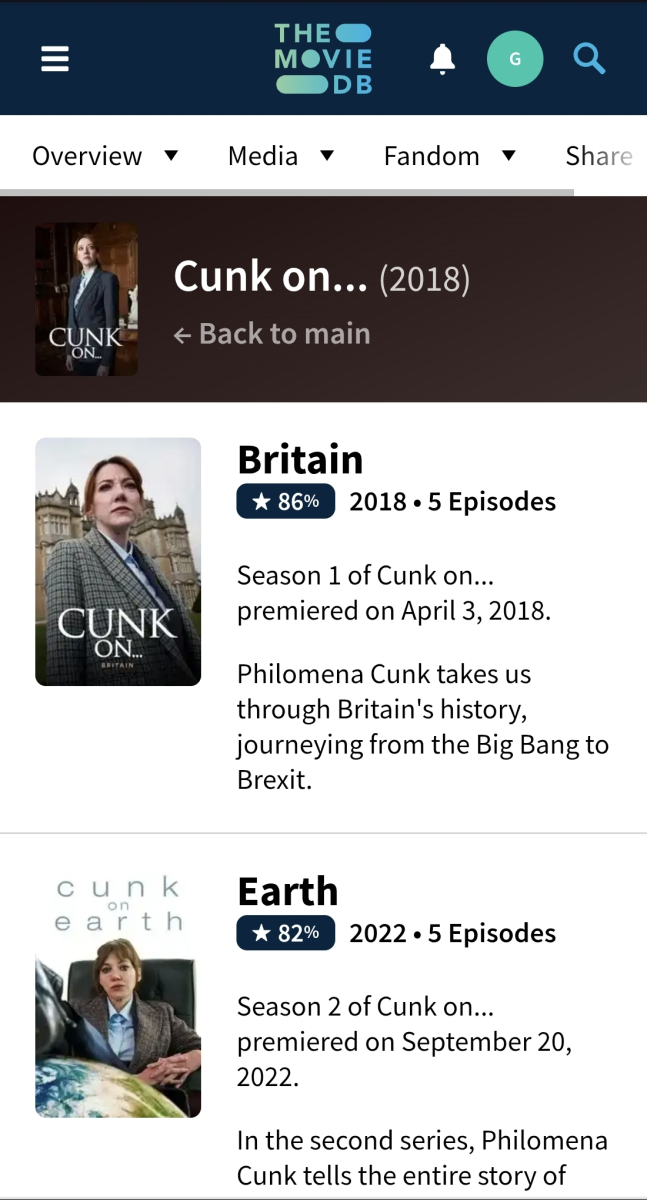
Task: Expand the Media dropdown
Action: 280,156
